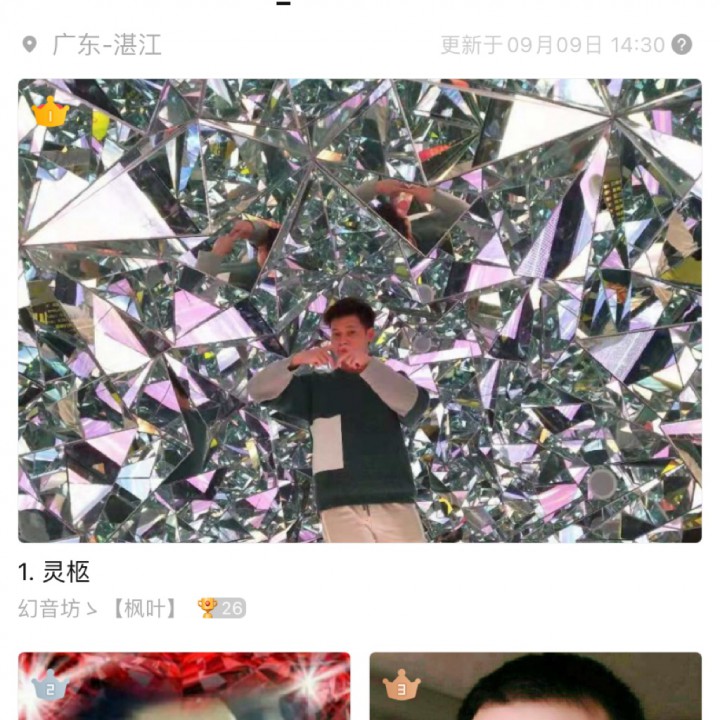Open the second-ranked photo card
The height and width of the screenshot is (720, 720).
coord(184,687)
